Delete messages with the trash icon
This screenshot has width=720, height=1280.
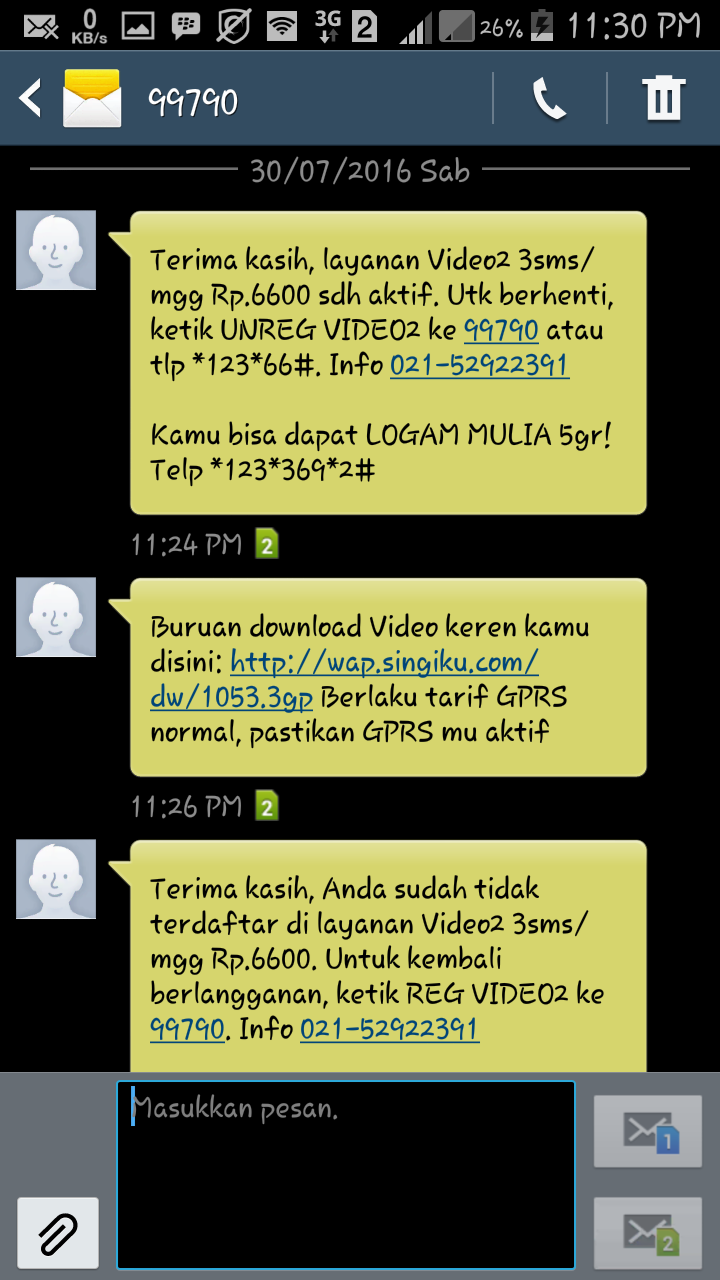[x=662, y=99]
